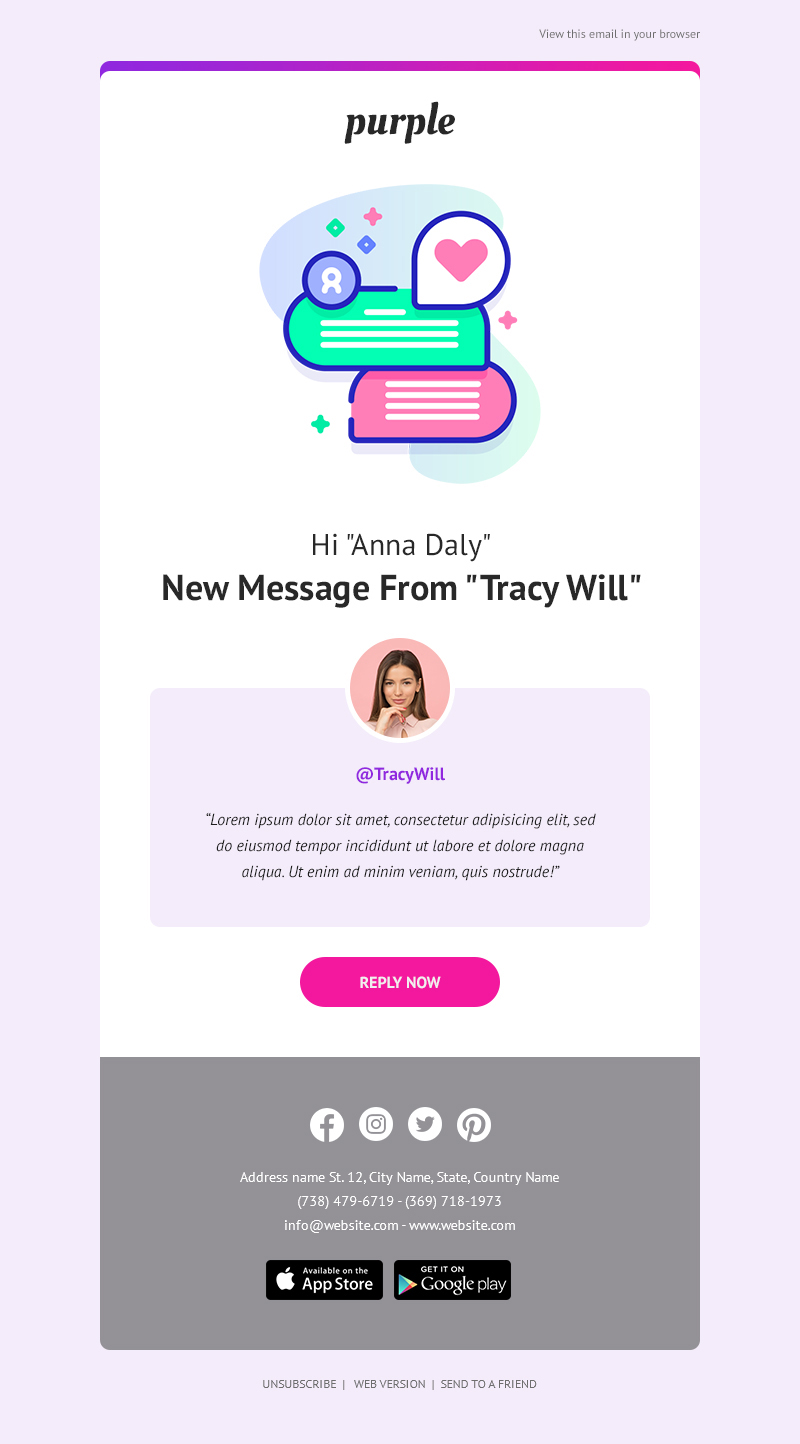Get the app on Google Play

pos(452,1280)
